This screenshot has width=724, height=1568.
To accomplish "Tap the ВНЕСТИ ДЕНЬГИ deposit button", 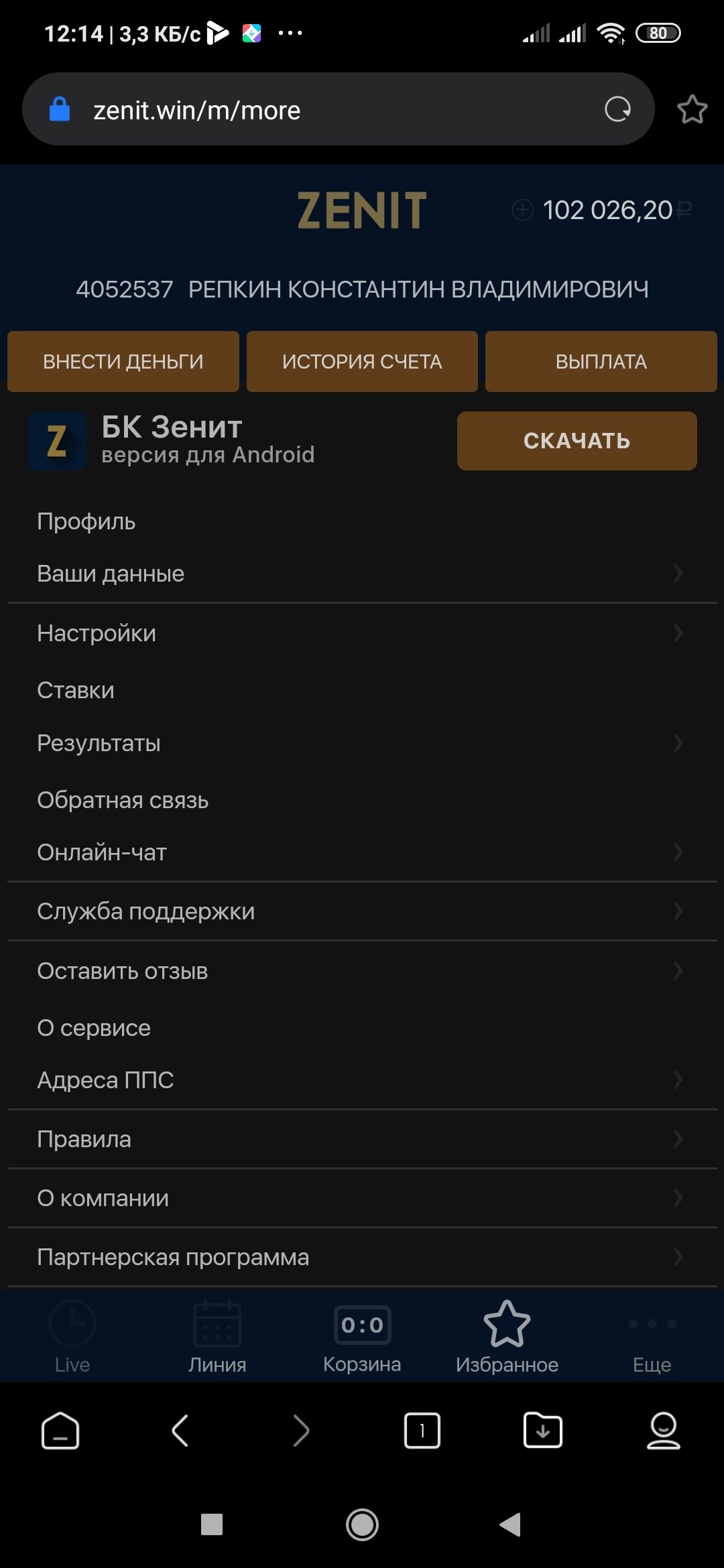I will [x=123, y=362].
